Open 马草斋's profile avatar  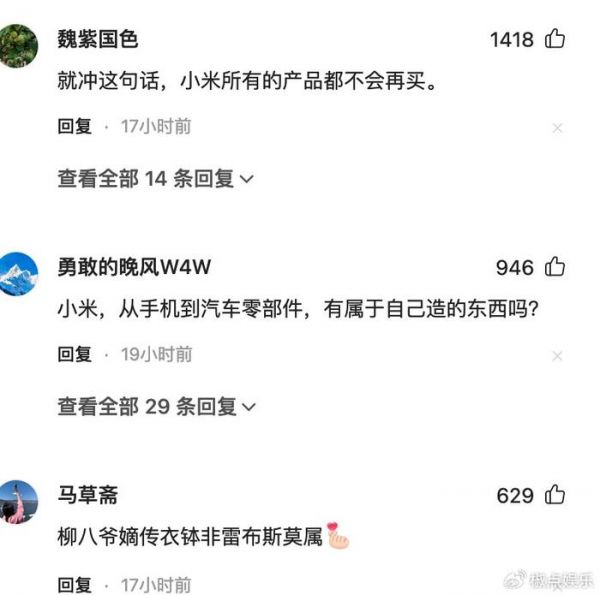(x=20, y=501)
